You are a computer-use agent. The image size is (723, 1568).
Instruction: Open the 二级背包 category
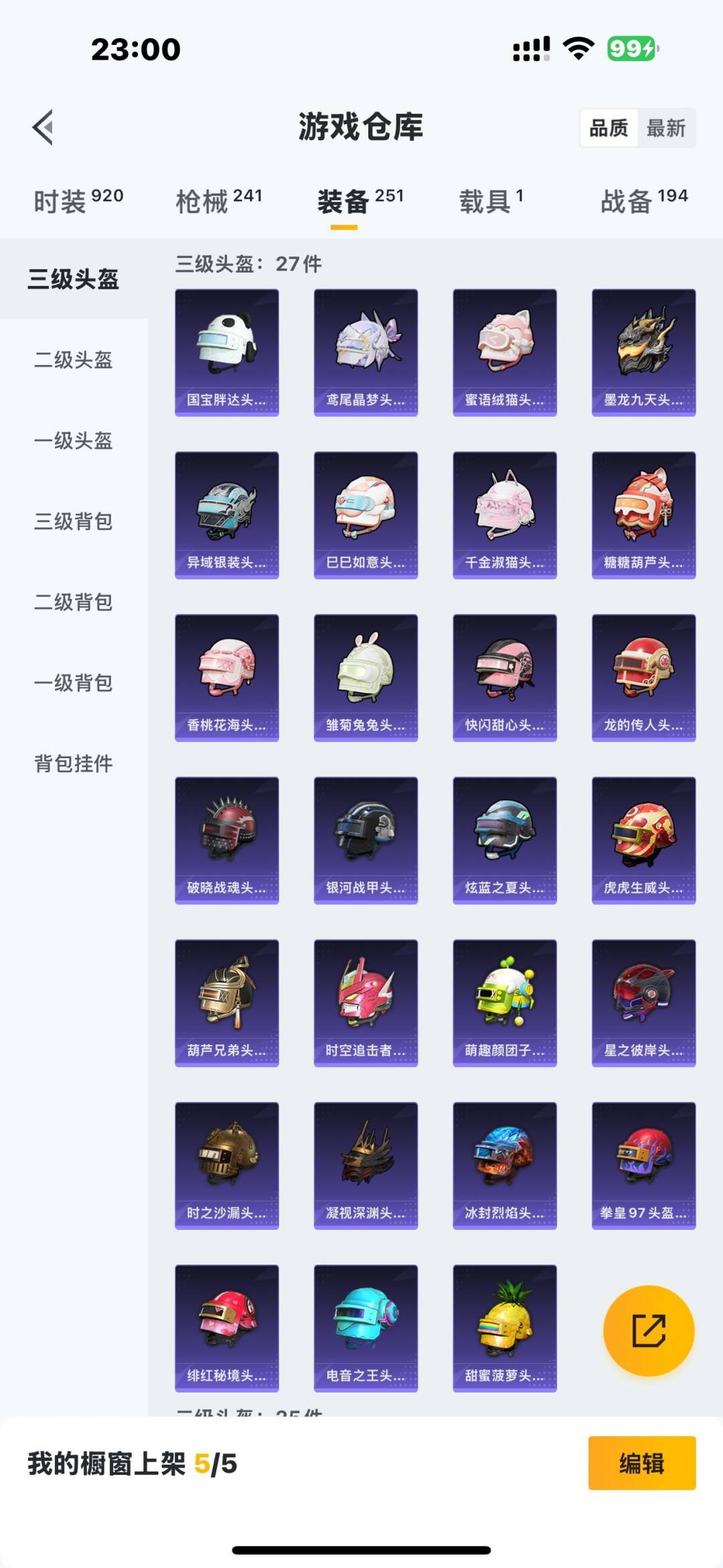pos(74,602)
